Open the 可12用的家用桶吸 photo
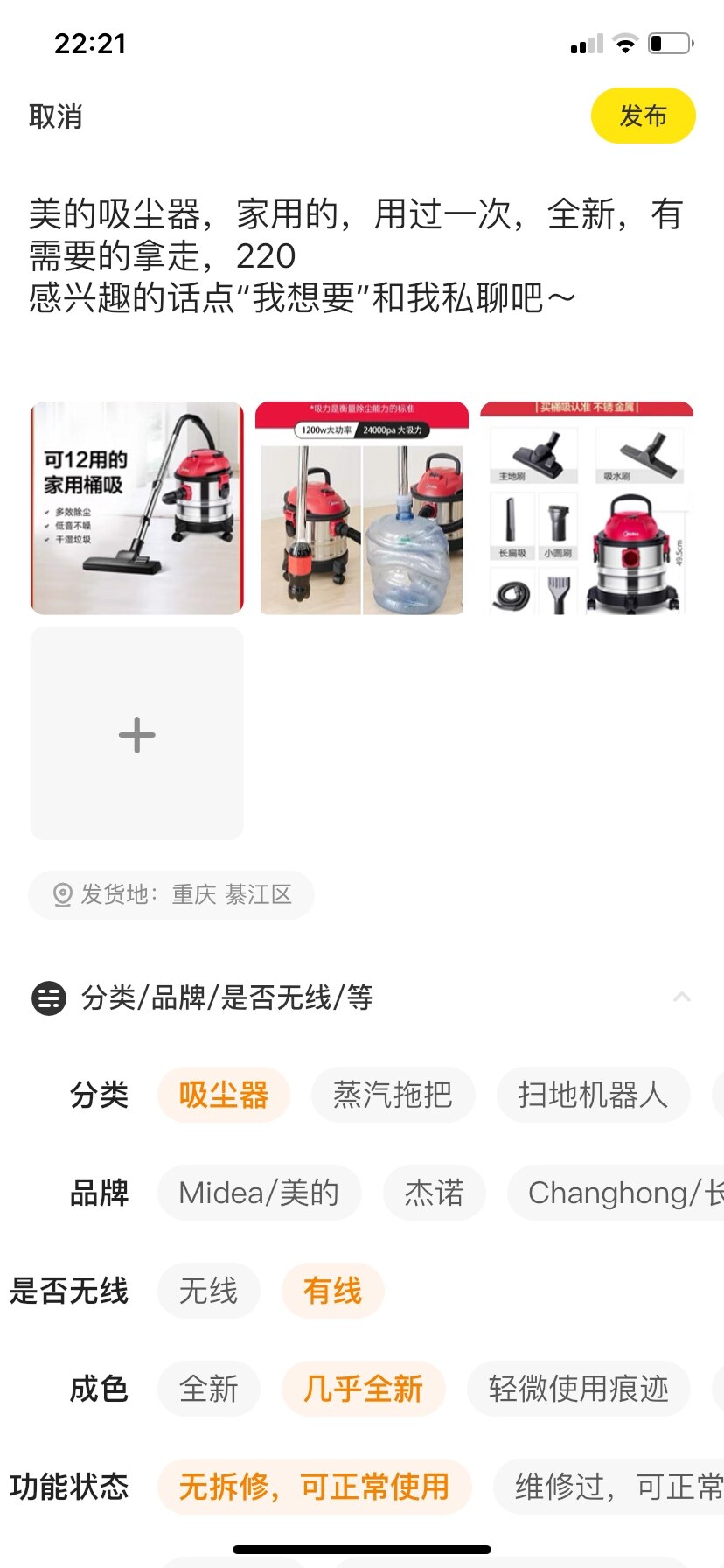This screenshot has width=724, height=1568. click(137, 507)
